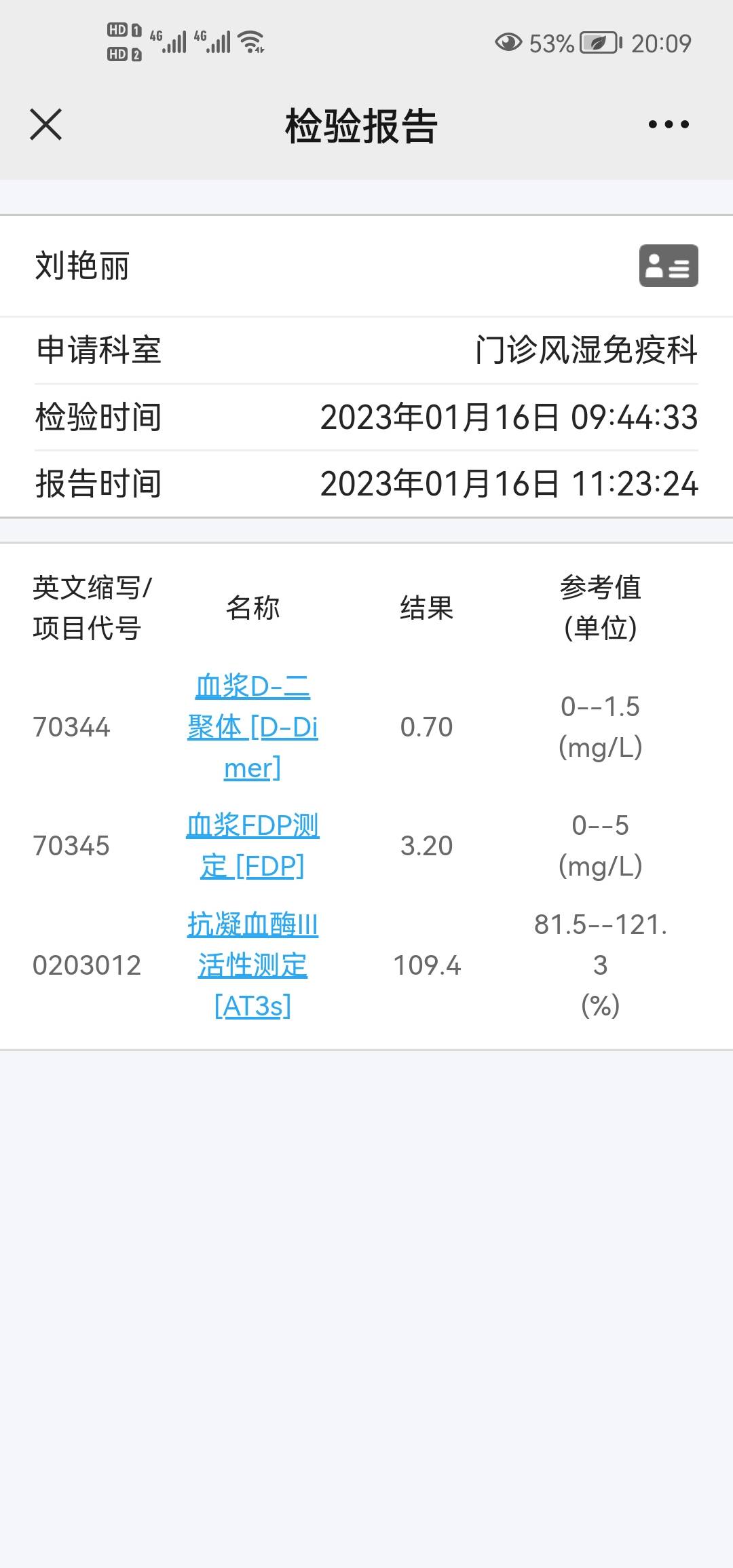This screenshot has height=1568, width=733.
Task: Close the 检验报告 page with the X
Action: (x=45, y=124)
